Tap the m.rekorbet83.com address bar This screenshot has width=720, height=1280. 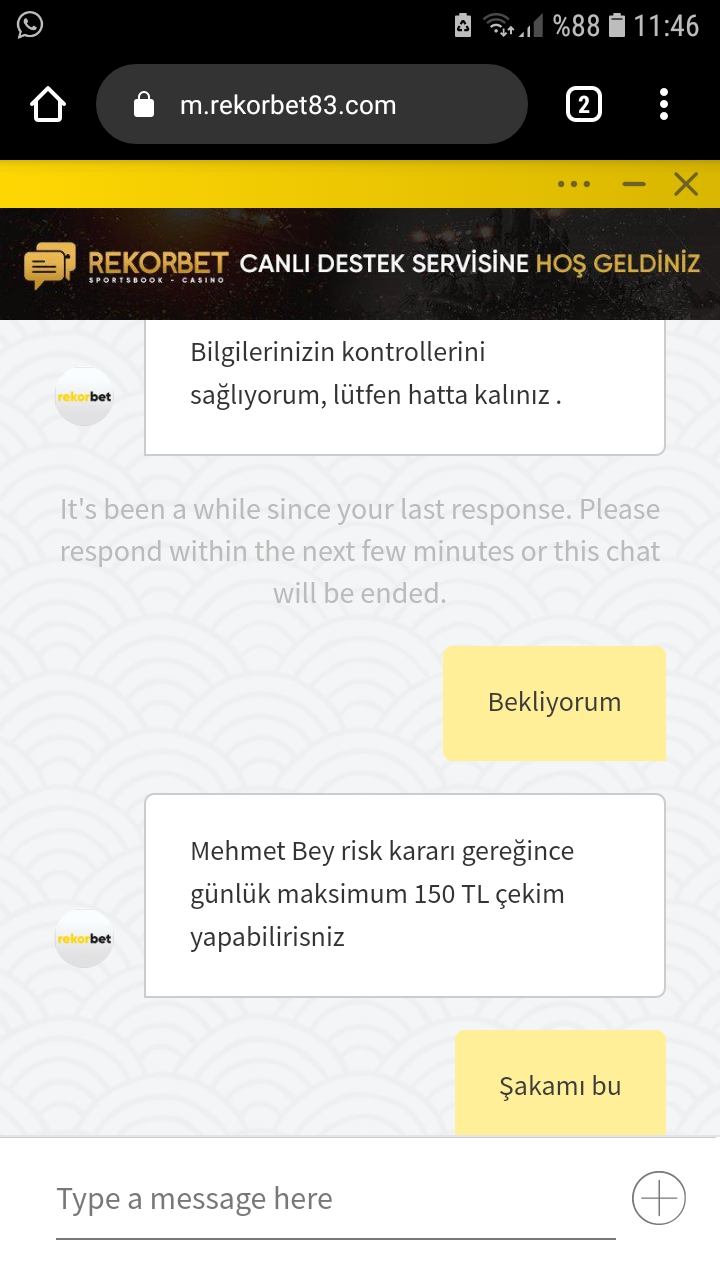click(x=311, y=105)
